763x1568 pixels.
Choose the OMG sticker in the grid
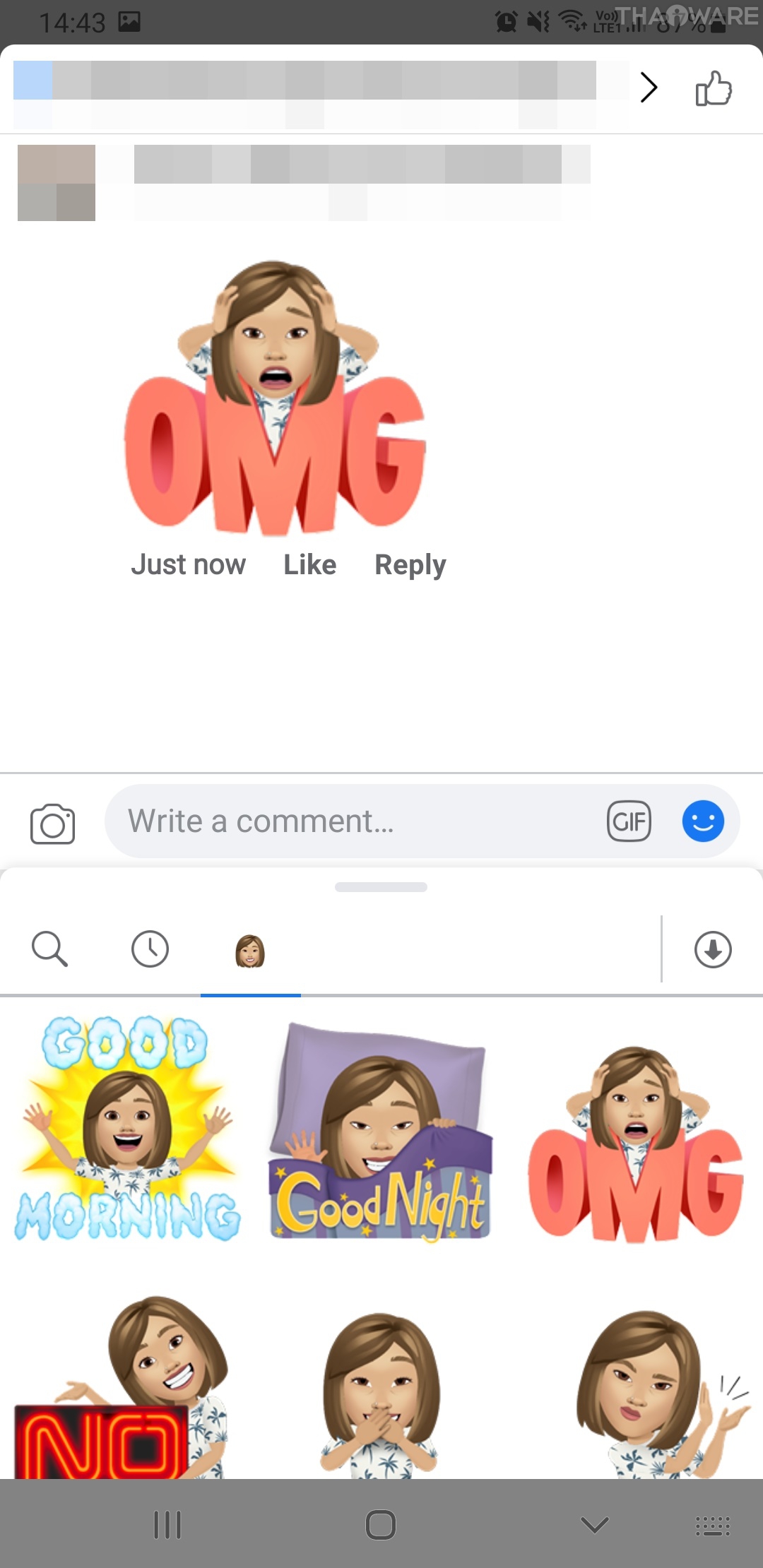pyautogui.click(x=636, y=1144)
